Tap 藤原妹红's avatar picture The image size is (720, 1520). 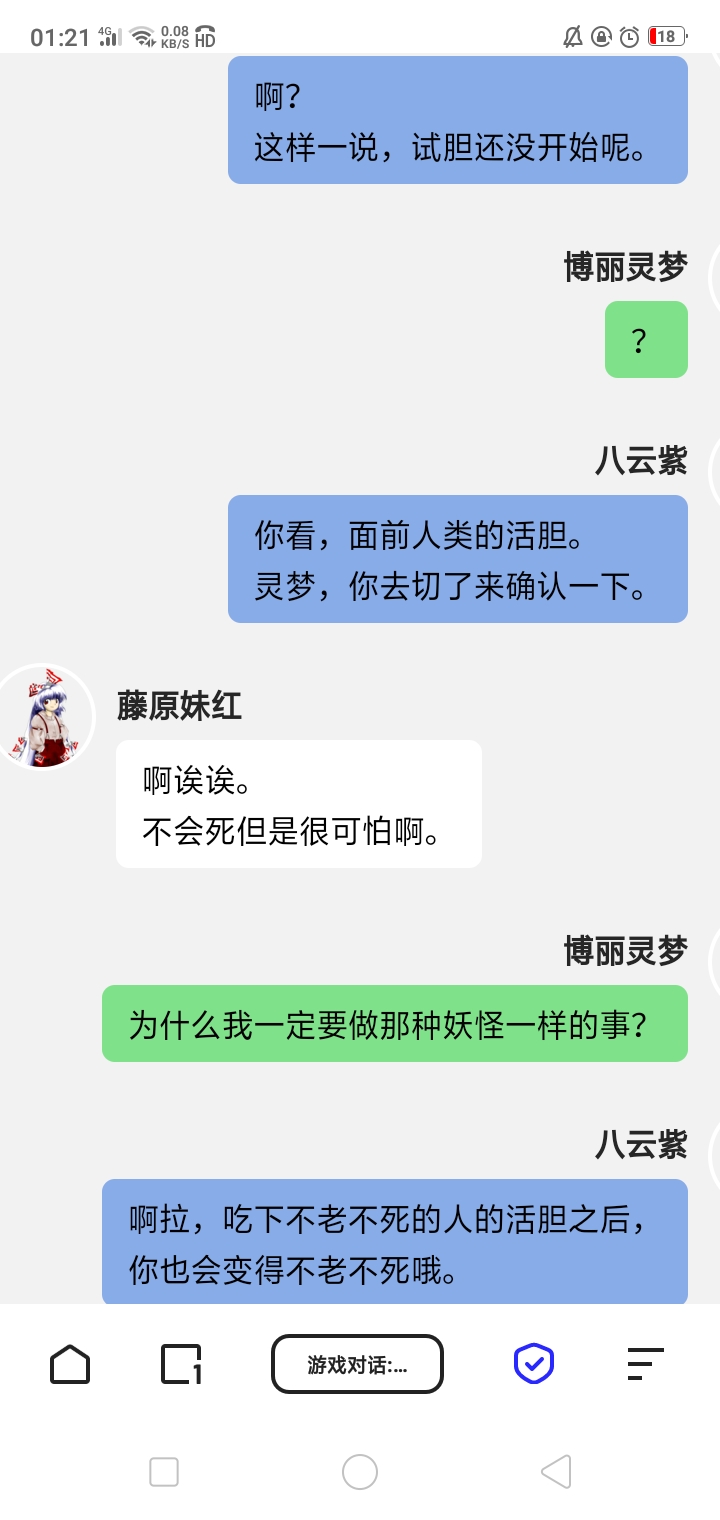[44, 717]
